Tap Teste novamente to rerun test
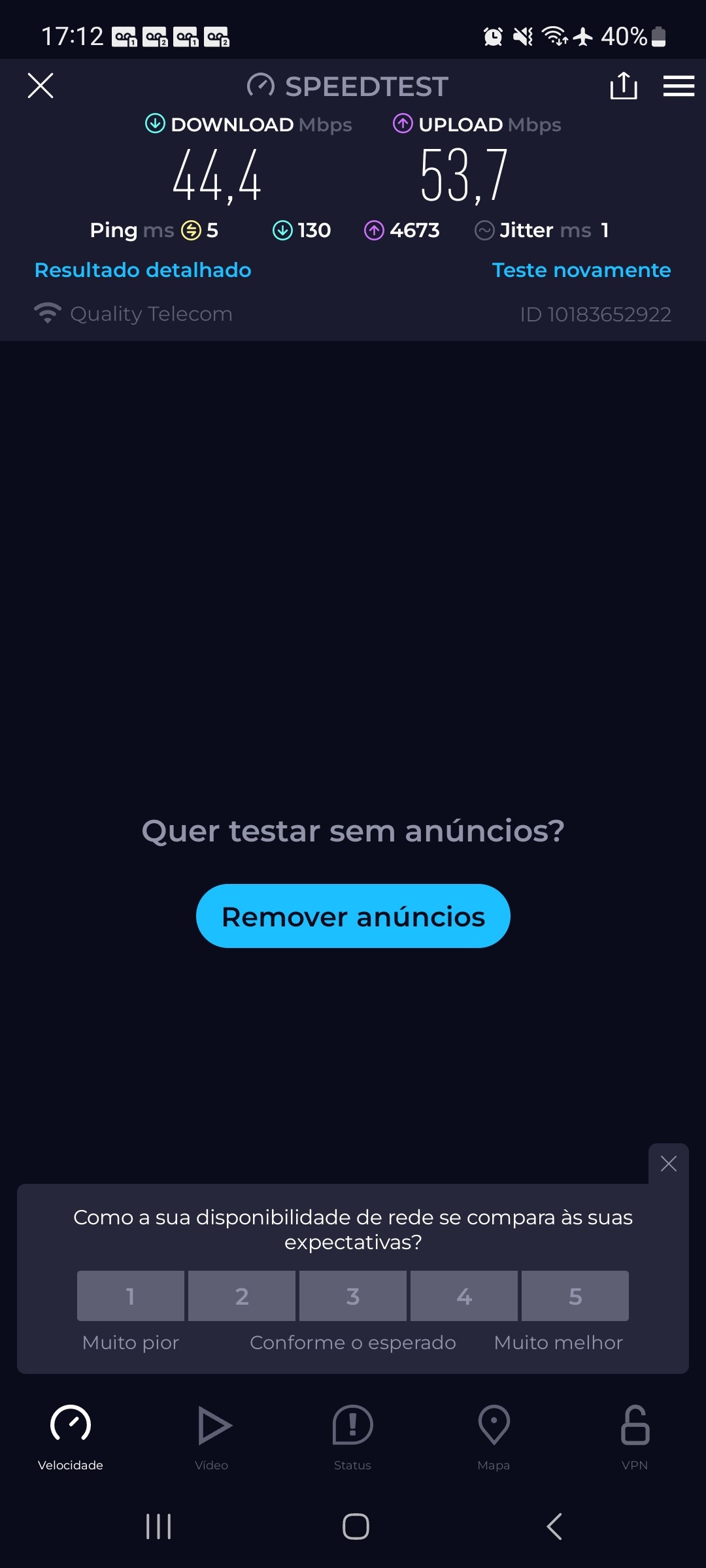Screen dimensions: 706x1568 (581, 270)
